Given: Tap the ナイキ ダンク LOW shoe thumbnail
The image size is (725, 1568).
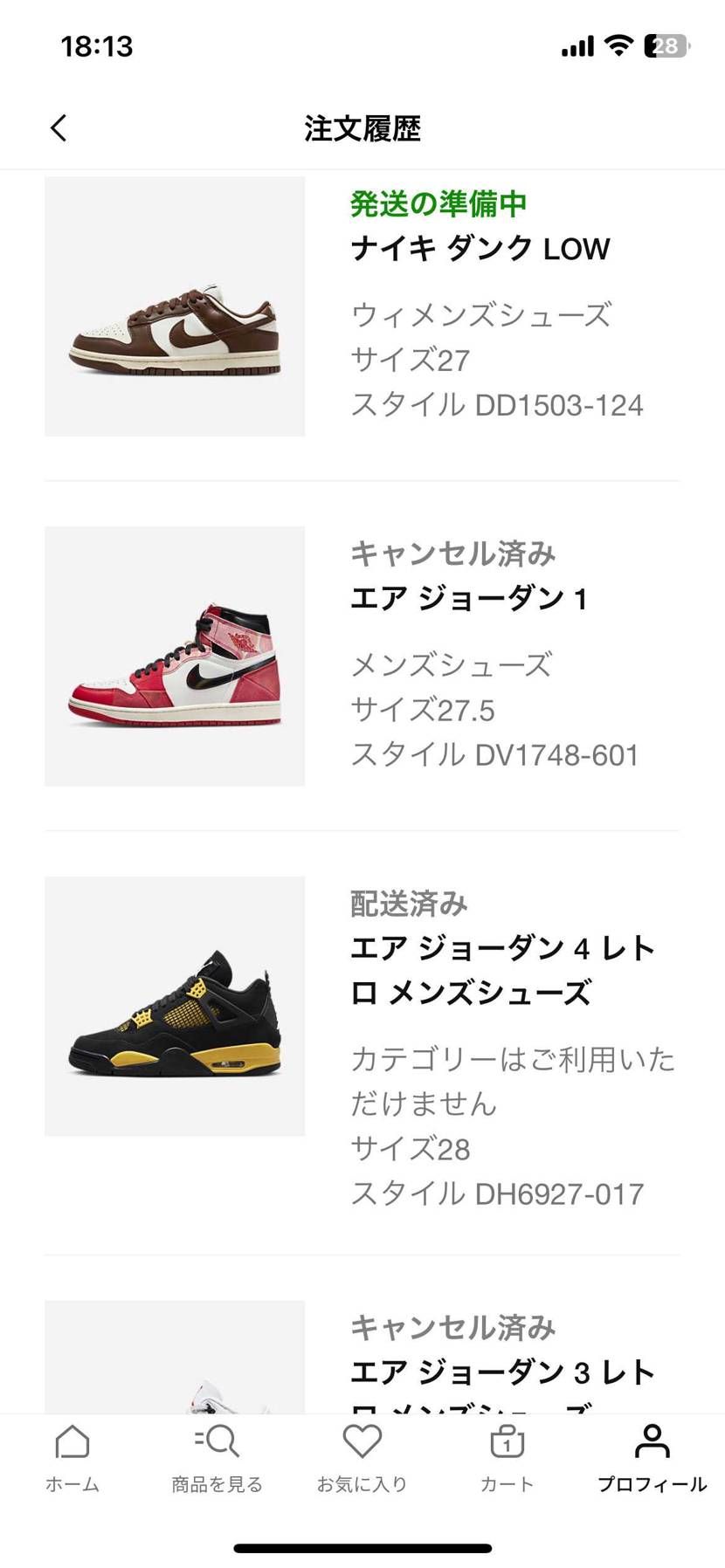Looking at the screenshot, I should pos(175,306).
